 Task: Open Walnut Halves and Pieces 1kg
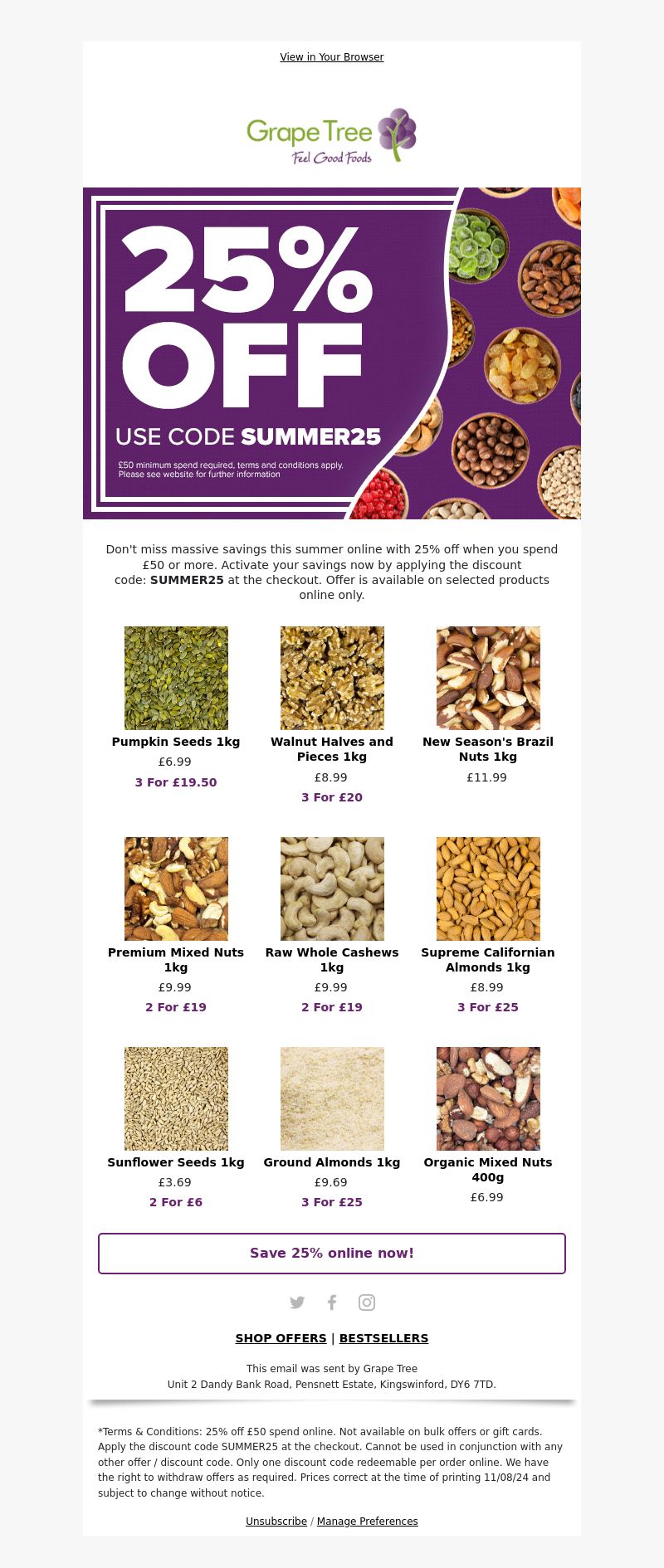332,679
